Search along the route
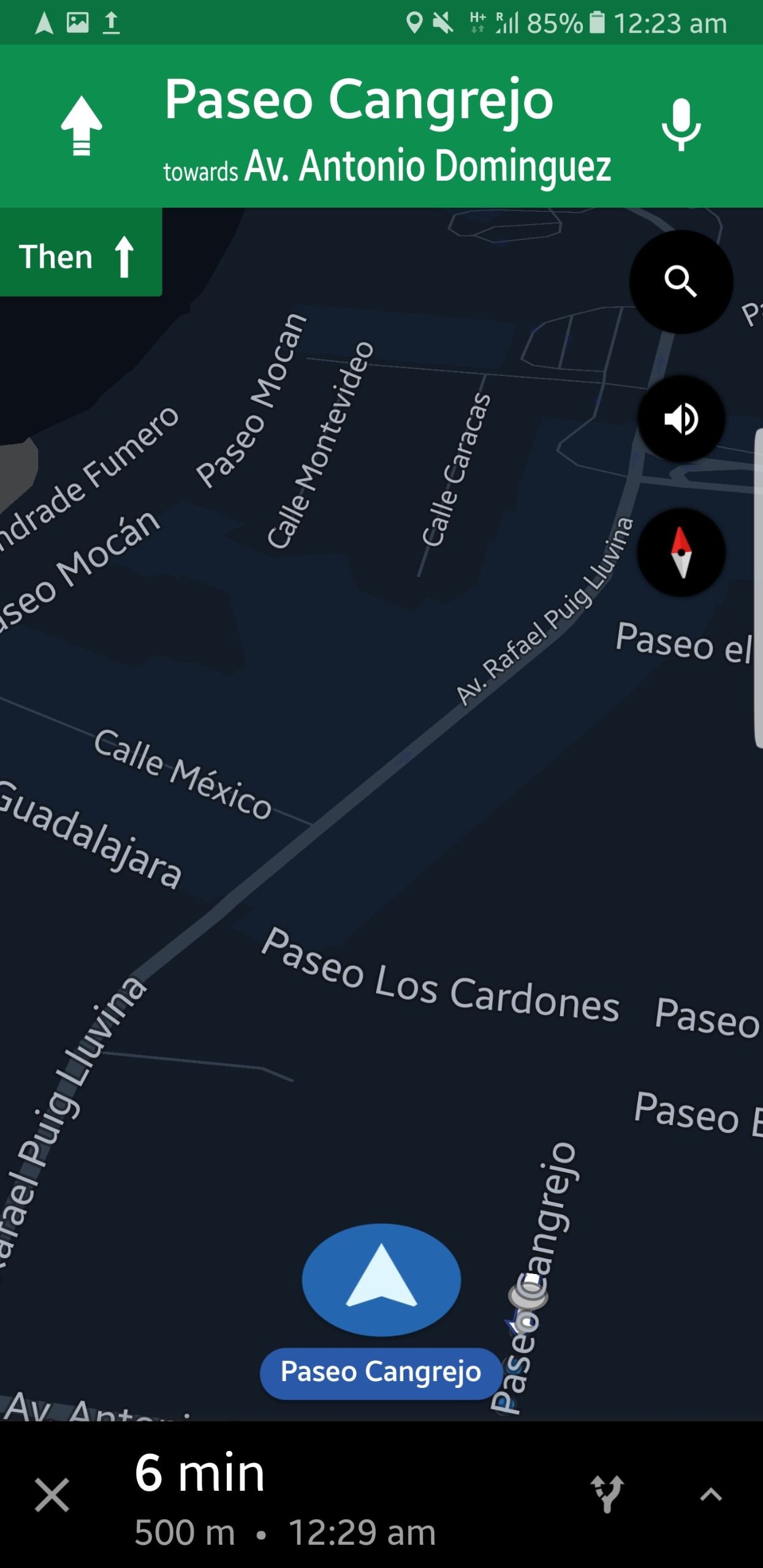Image resolution: width=763 pixels, height=1568 pixels. (x=681, y=282)
